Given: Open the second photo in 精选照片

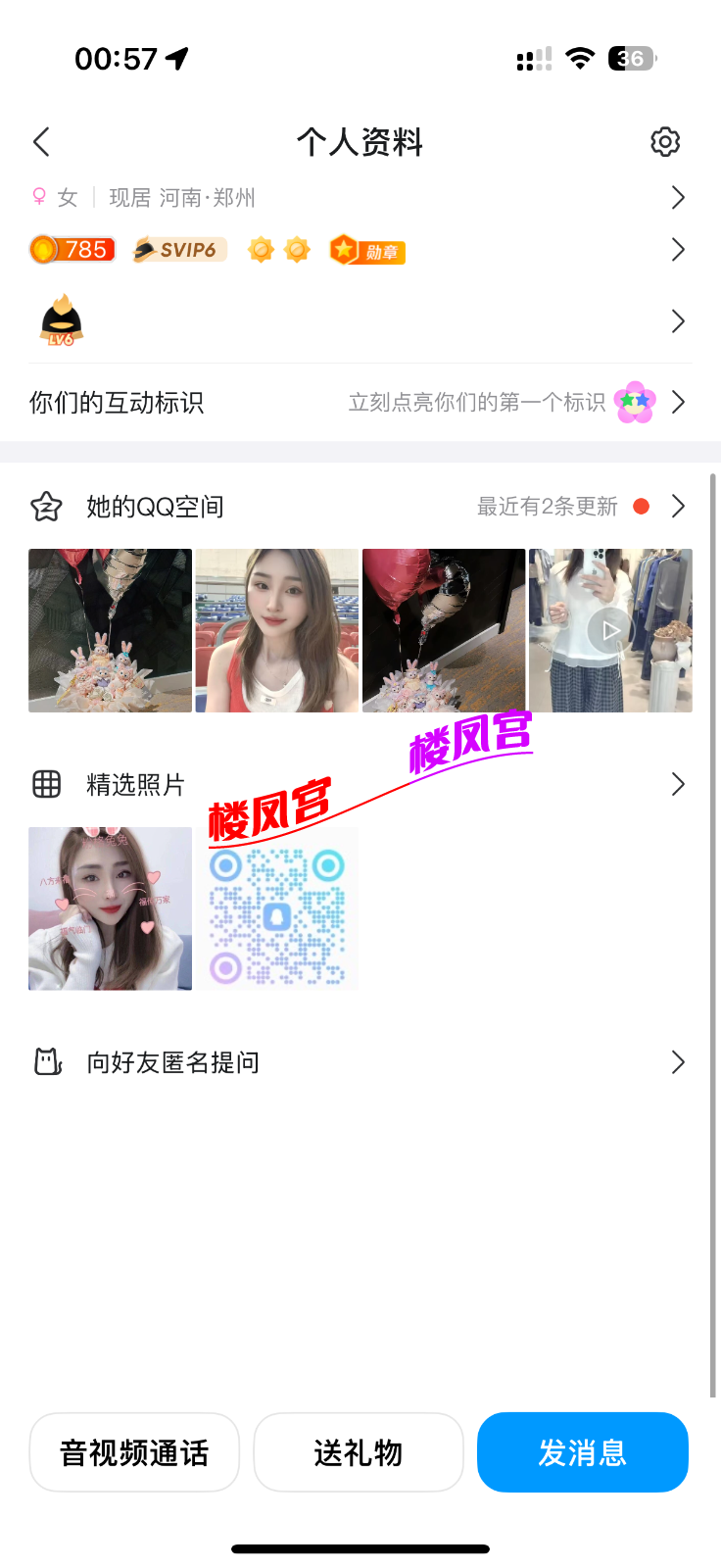Looking at the screenshot, I should (277, 908).
